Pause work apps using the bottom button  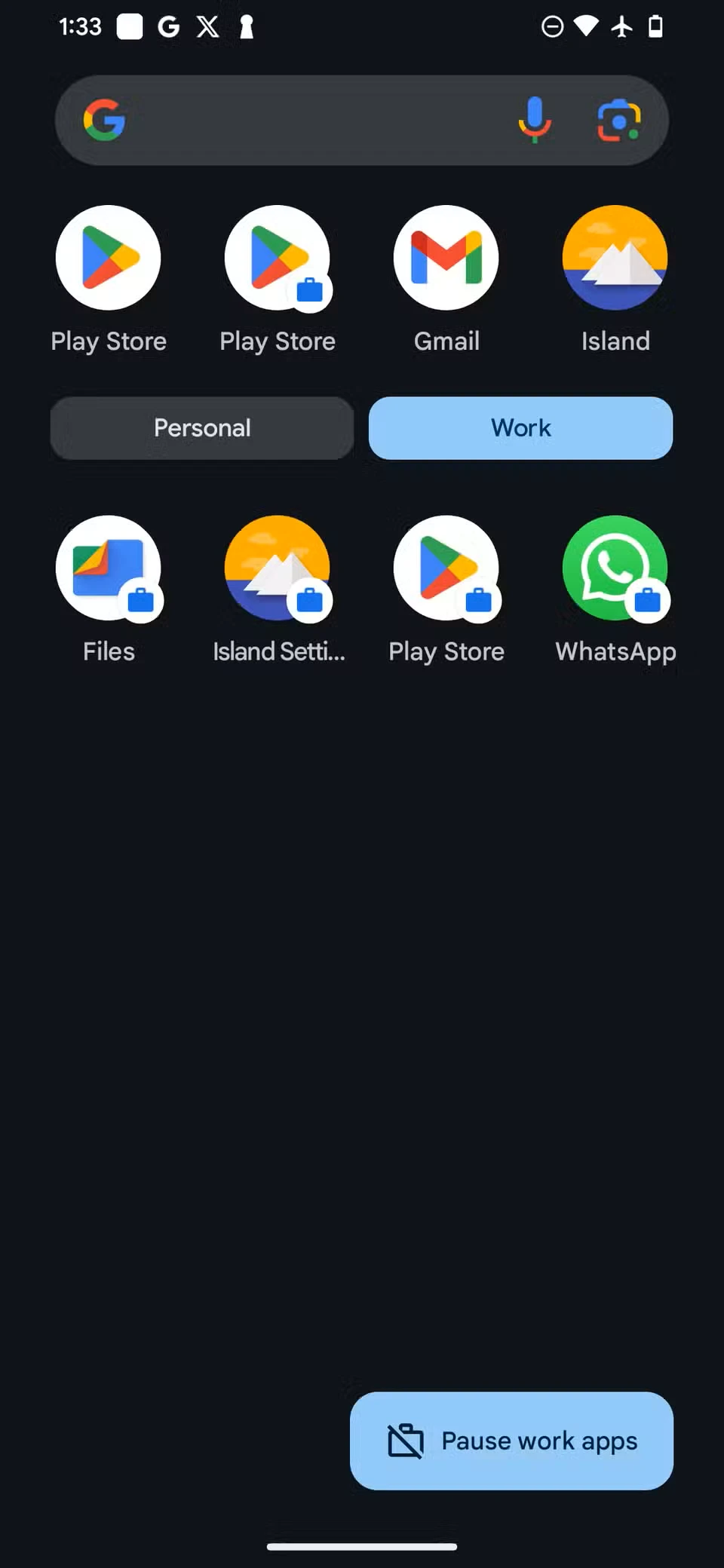tap(511, 1440)
